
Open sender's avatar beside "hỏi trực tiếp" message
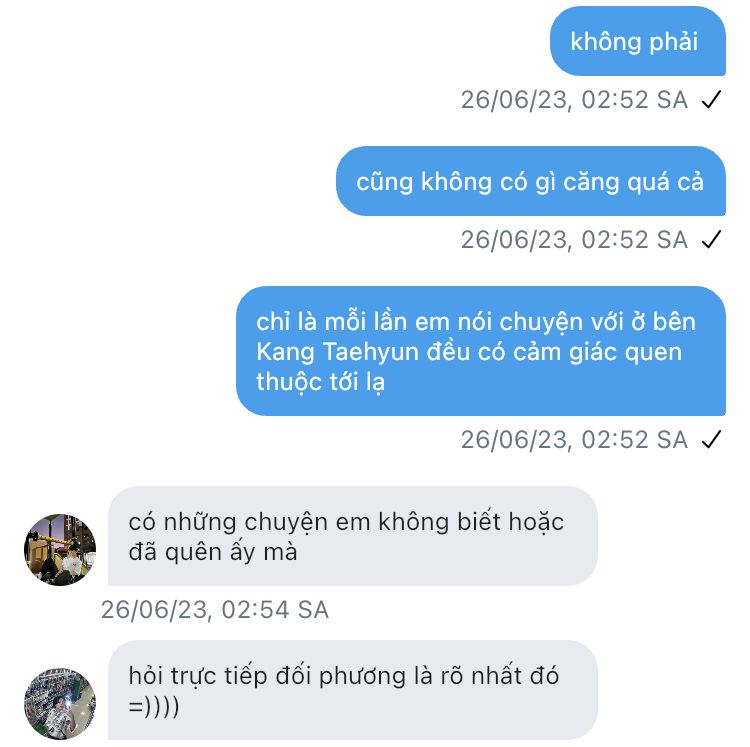60,704
